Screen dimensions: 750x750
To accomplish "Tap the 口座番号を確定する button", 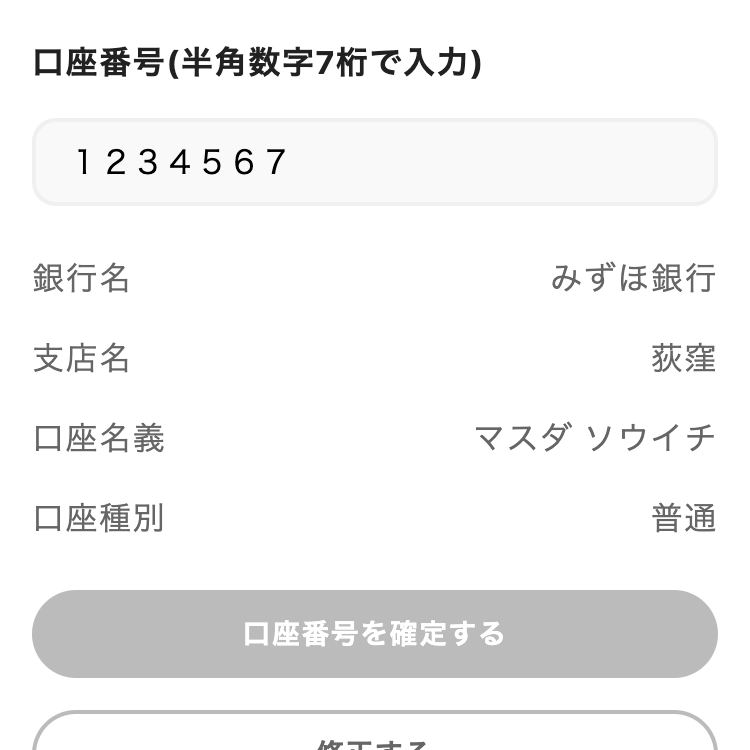I will pyautogui.click(x=375, y=634).
